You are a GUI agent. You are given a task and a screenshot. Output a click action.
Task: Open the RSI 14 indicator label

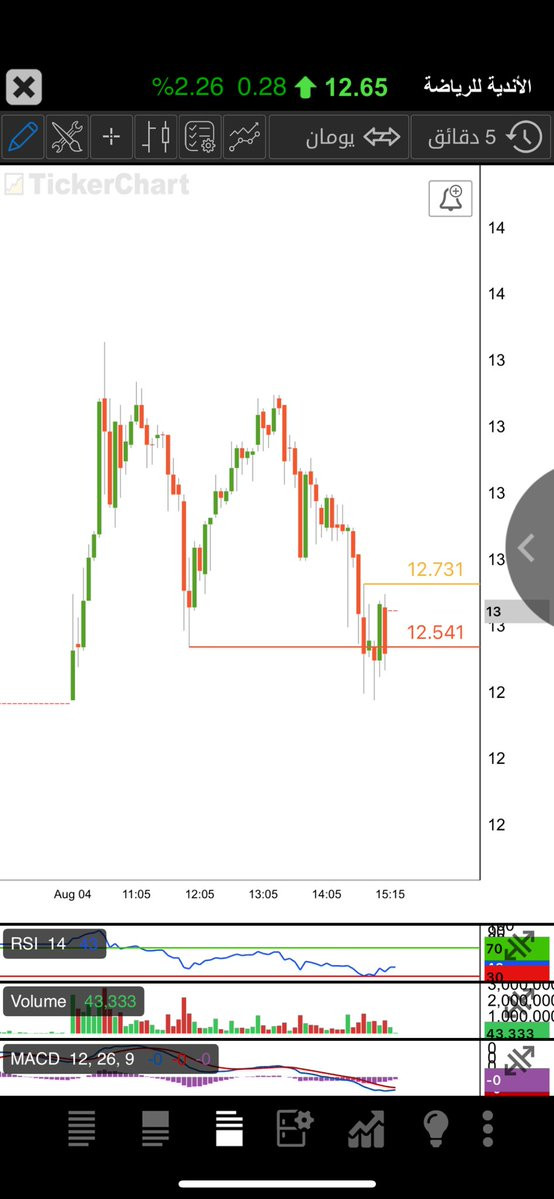click(x=54, y=944)
